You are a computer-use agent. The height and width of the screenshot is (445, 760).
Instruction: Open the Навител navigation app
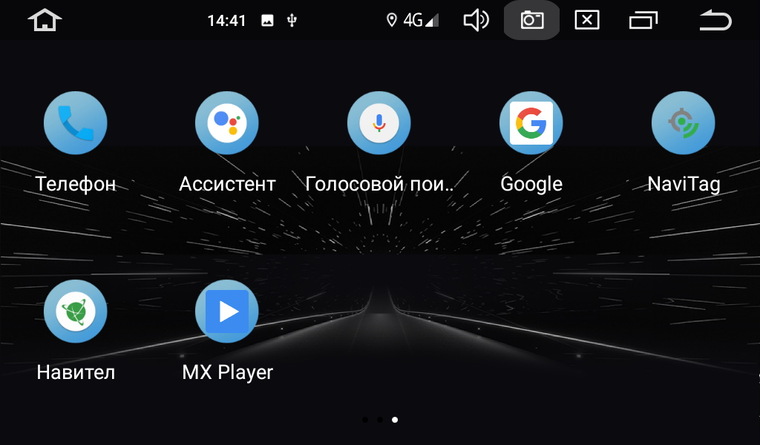pyautogui.click(x=75, y=311)
